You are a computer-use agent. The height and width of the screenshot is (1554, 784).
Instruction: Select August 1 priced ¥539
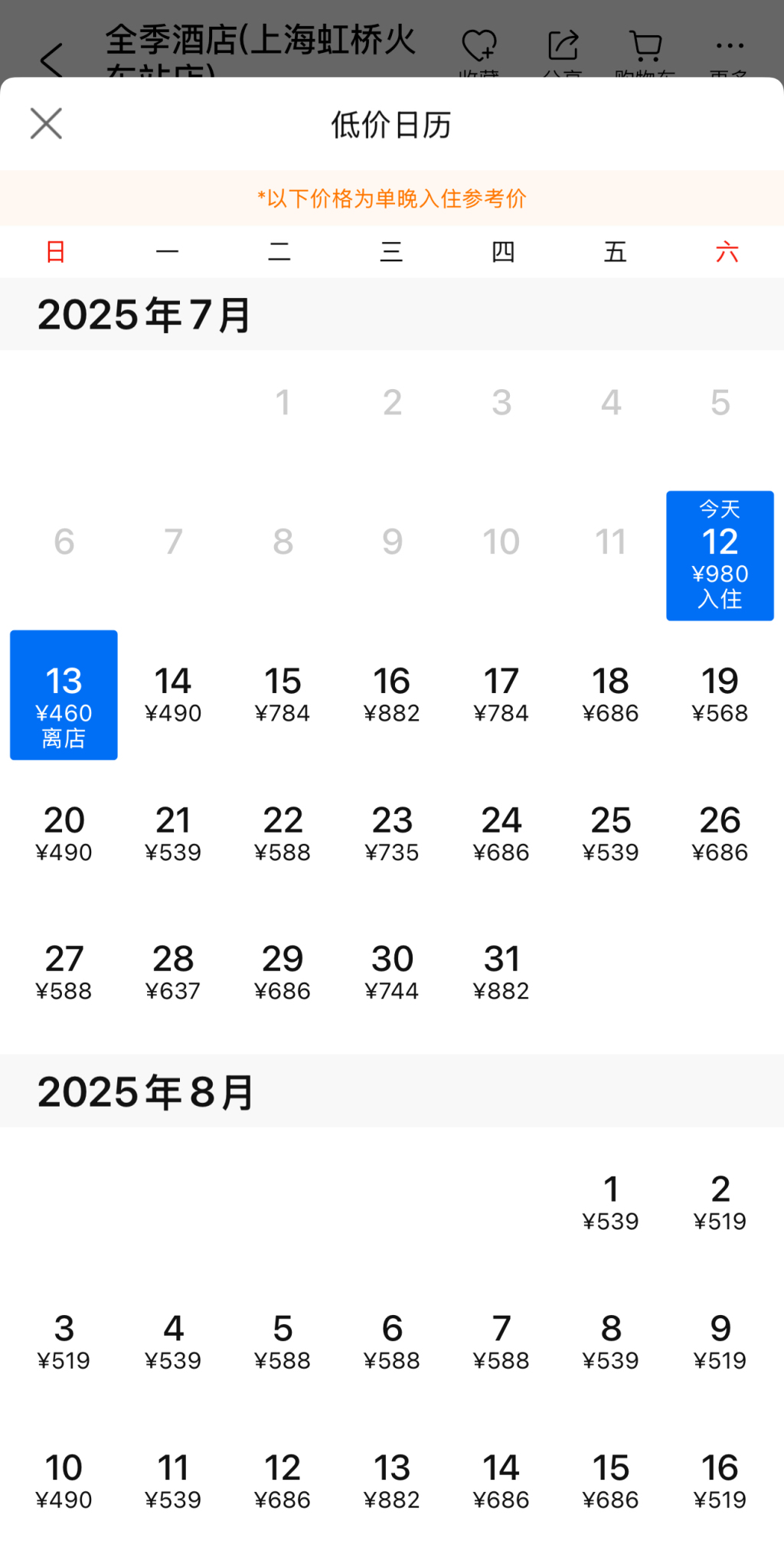(610, 1202)
